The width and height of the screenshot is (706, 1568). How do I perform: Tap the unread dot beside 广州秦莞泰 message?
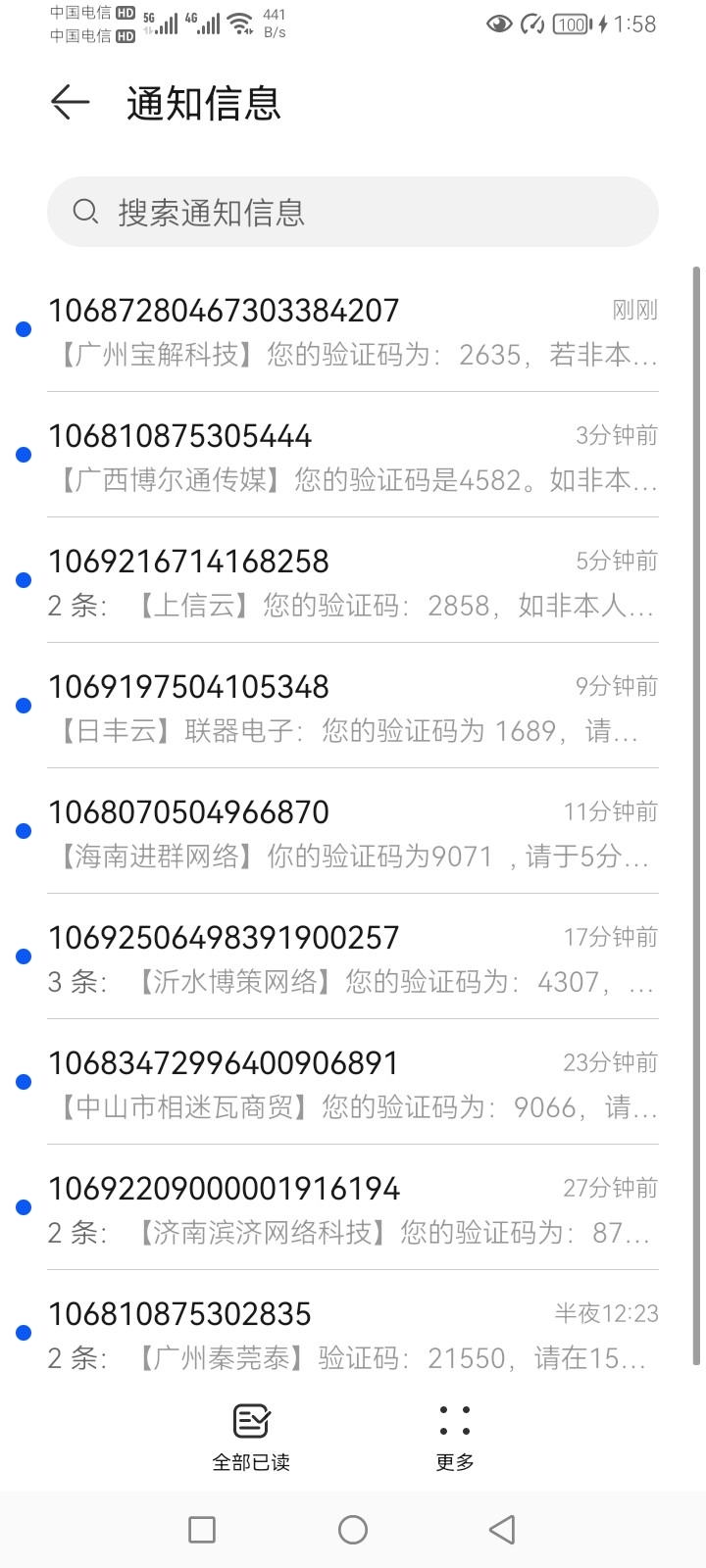[x=25, y=1332]
